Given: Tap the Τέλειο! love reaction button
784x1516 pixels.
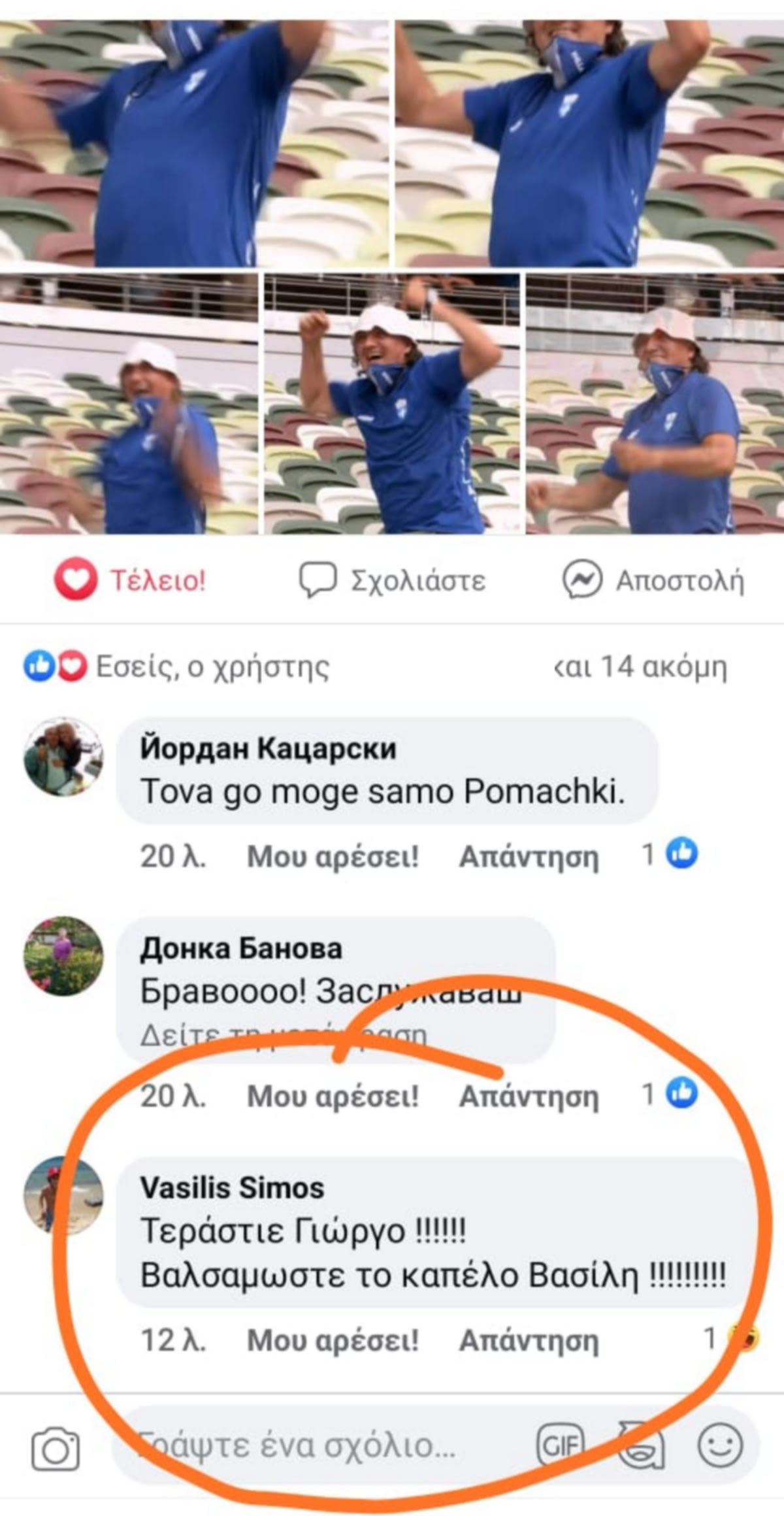Looking at the screenshot, I should (130, 580).
